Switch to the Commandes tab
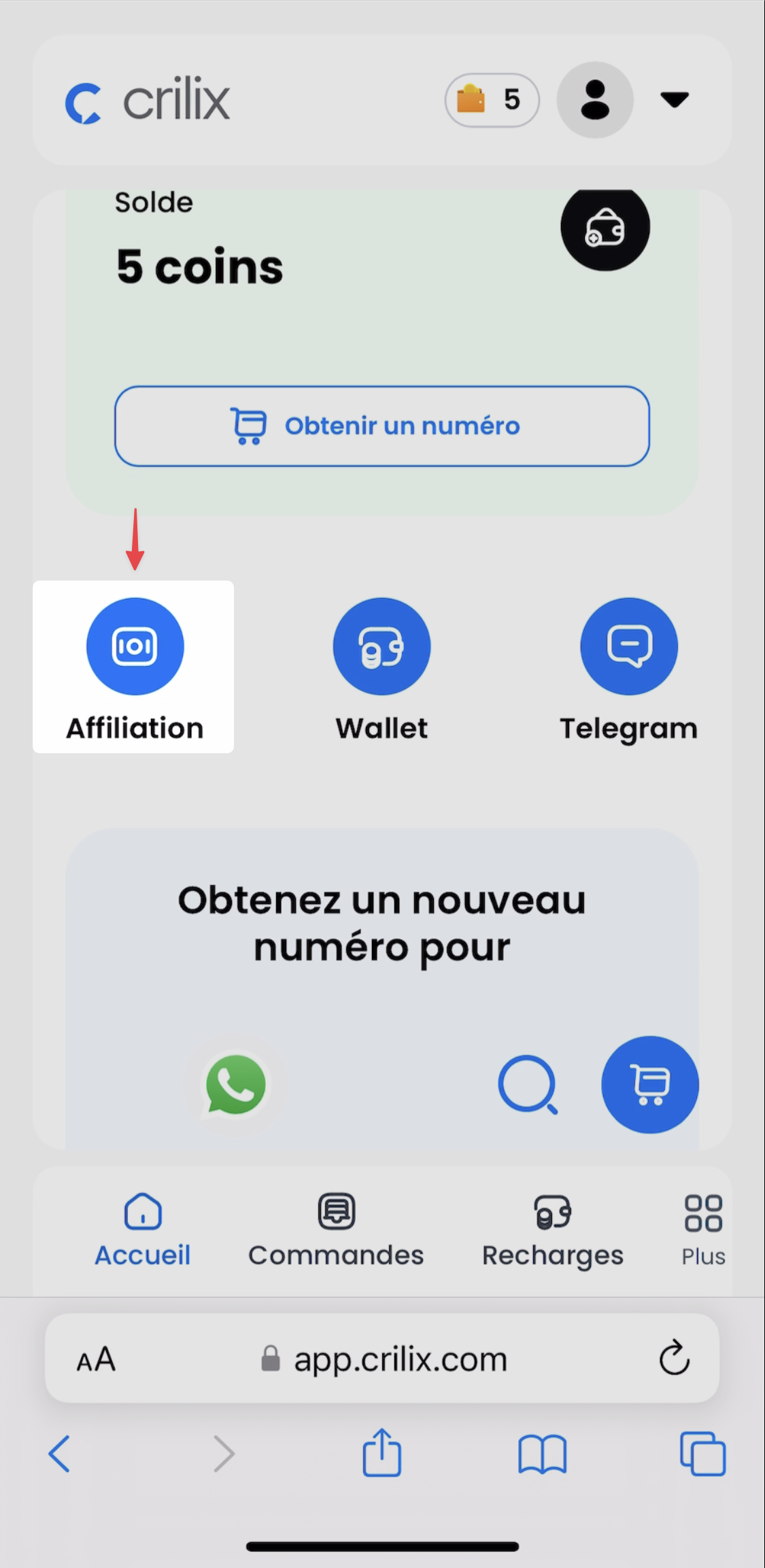 coord(336,1231)
